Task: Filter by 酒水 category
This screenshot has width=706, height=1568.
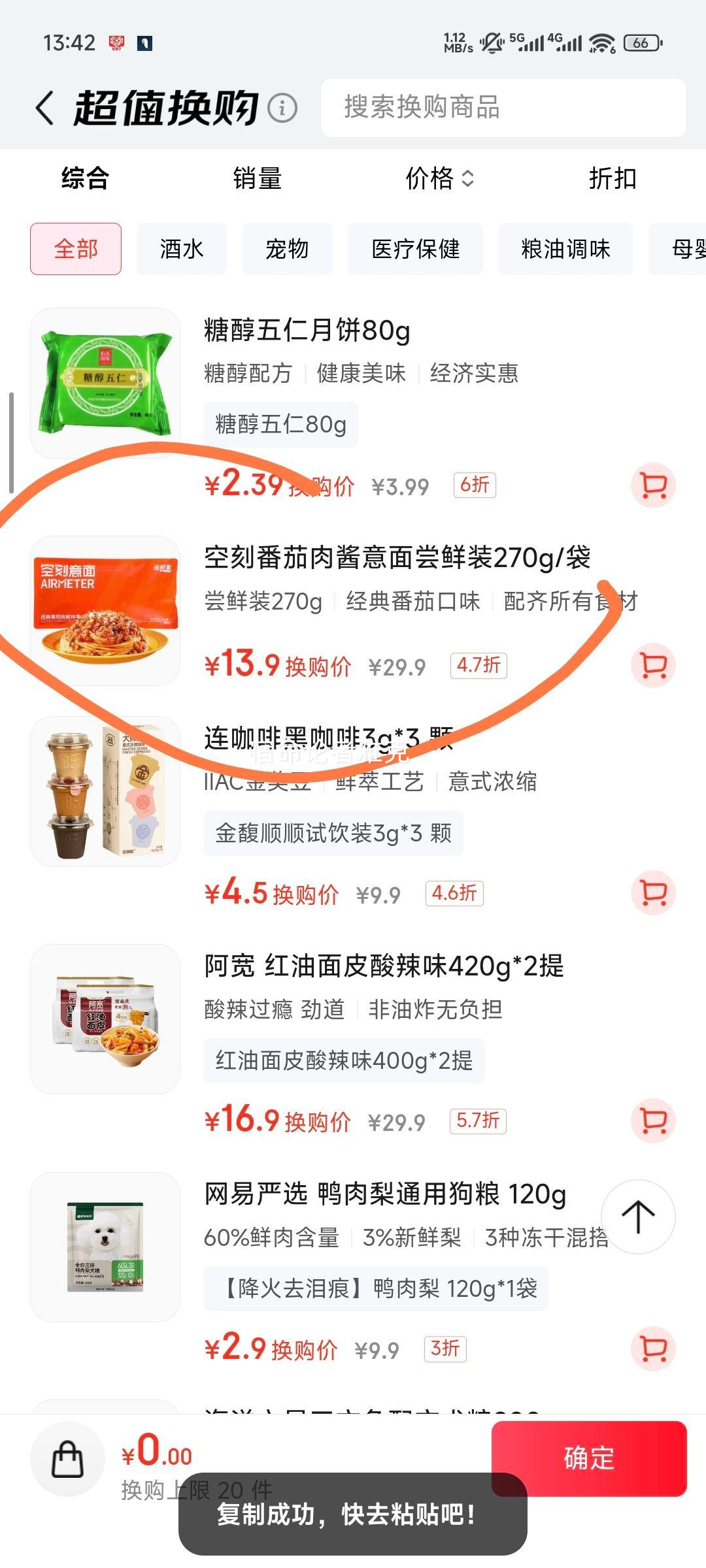Action: point(182,249)
